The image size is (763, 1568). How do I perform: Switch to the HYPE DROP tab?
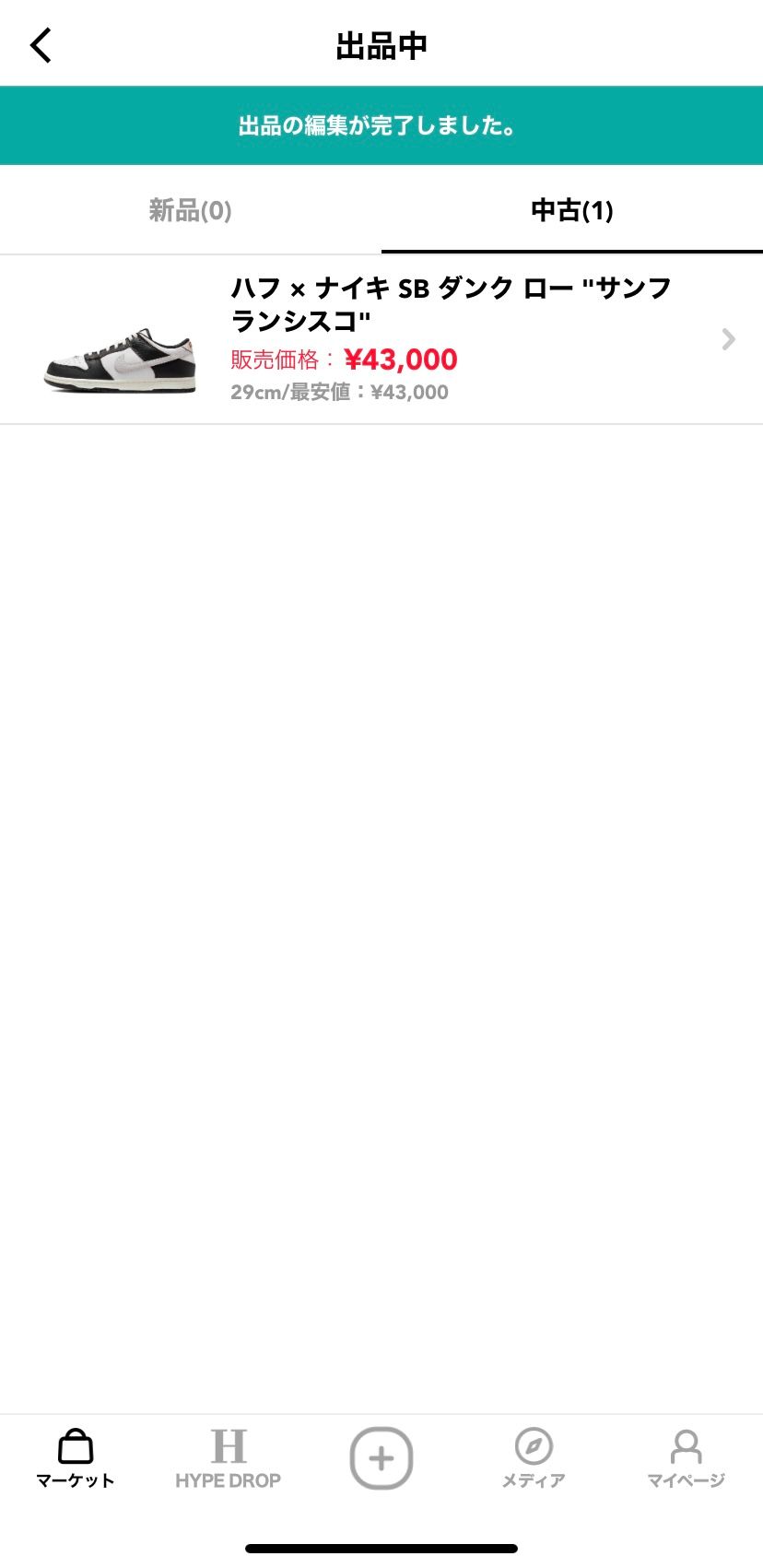tap(228, 1458)
